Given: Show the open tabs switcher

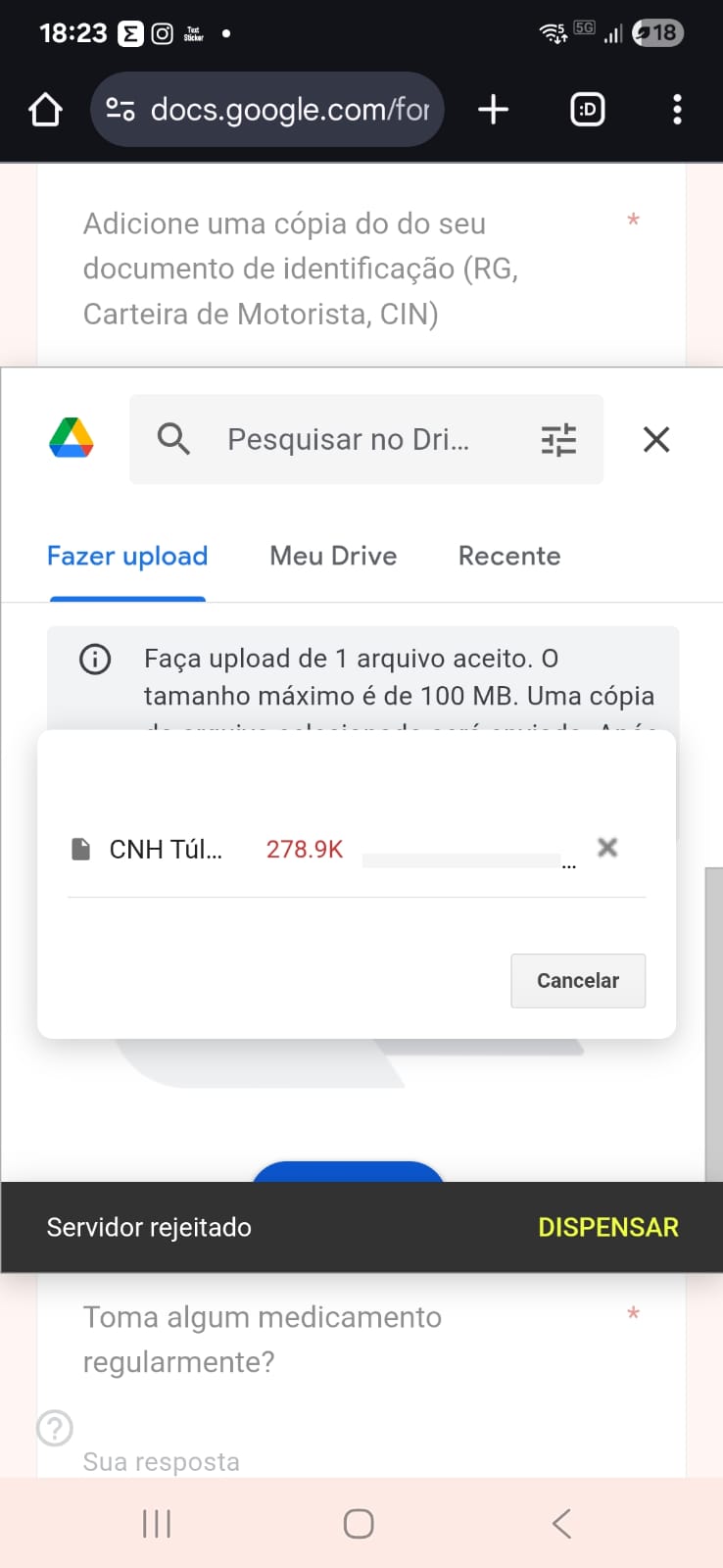Looking at the screenshot, I should coord(587,110).
